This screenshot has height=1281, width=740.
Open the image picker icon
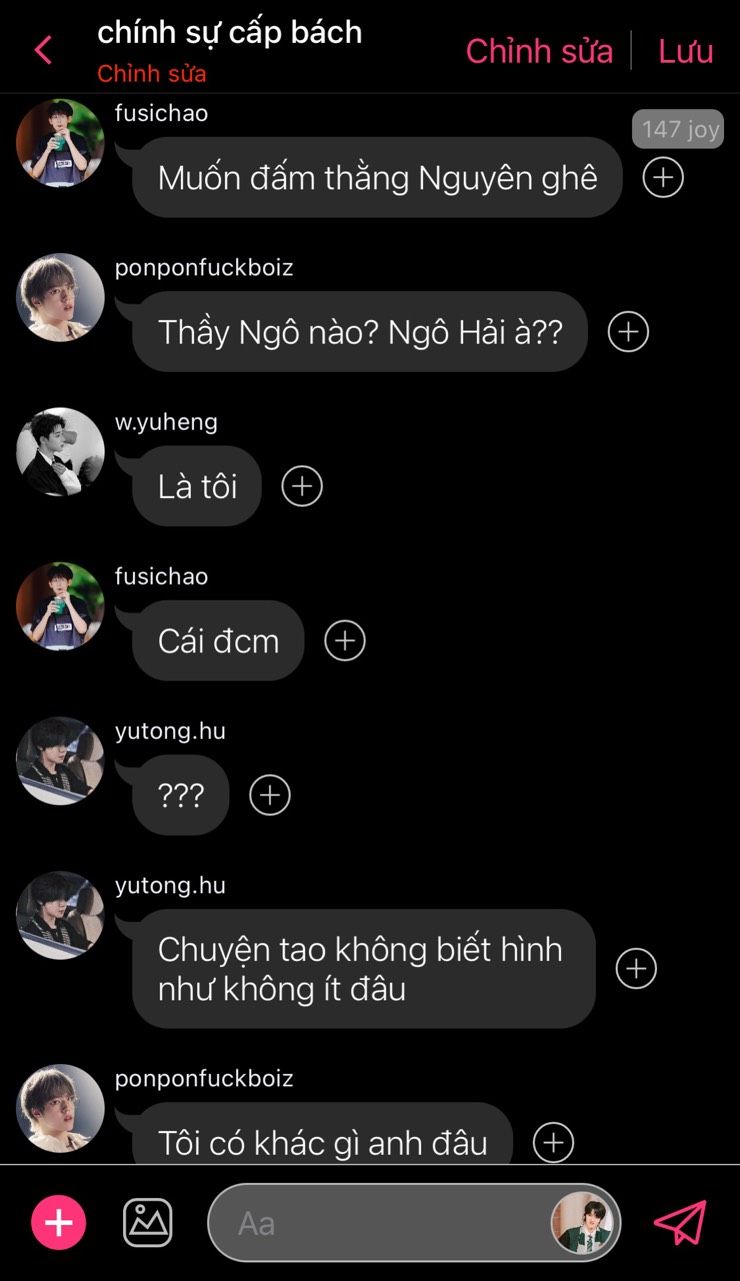point(147,1223)
